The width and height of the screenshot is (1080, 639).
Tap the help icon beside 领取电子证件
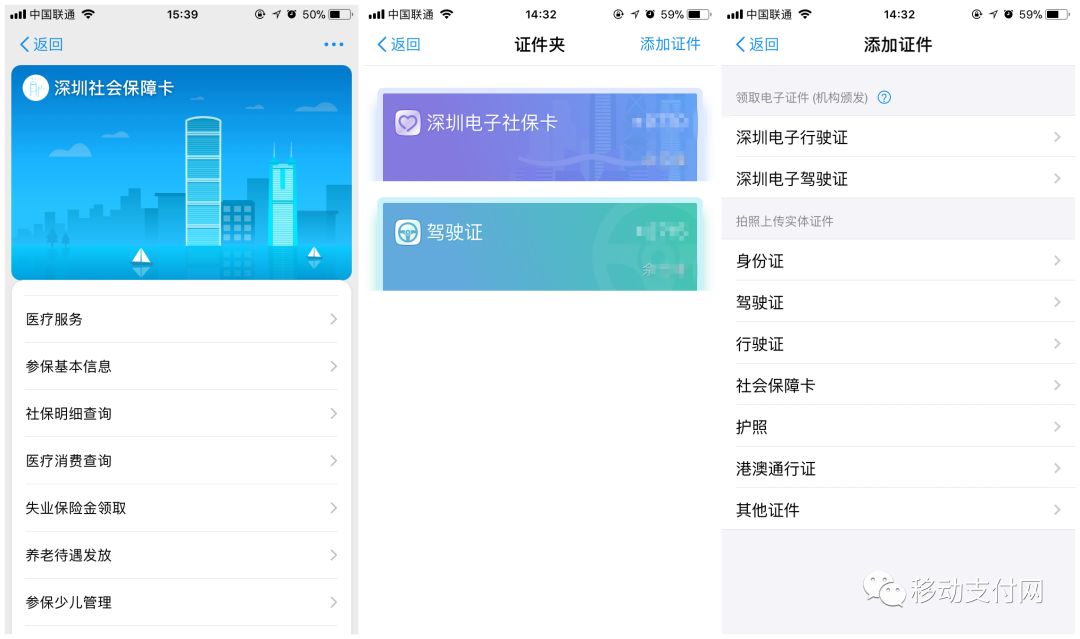click(x=884, y=98)
